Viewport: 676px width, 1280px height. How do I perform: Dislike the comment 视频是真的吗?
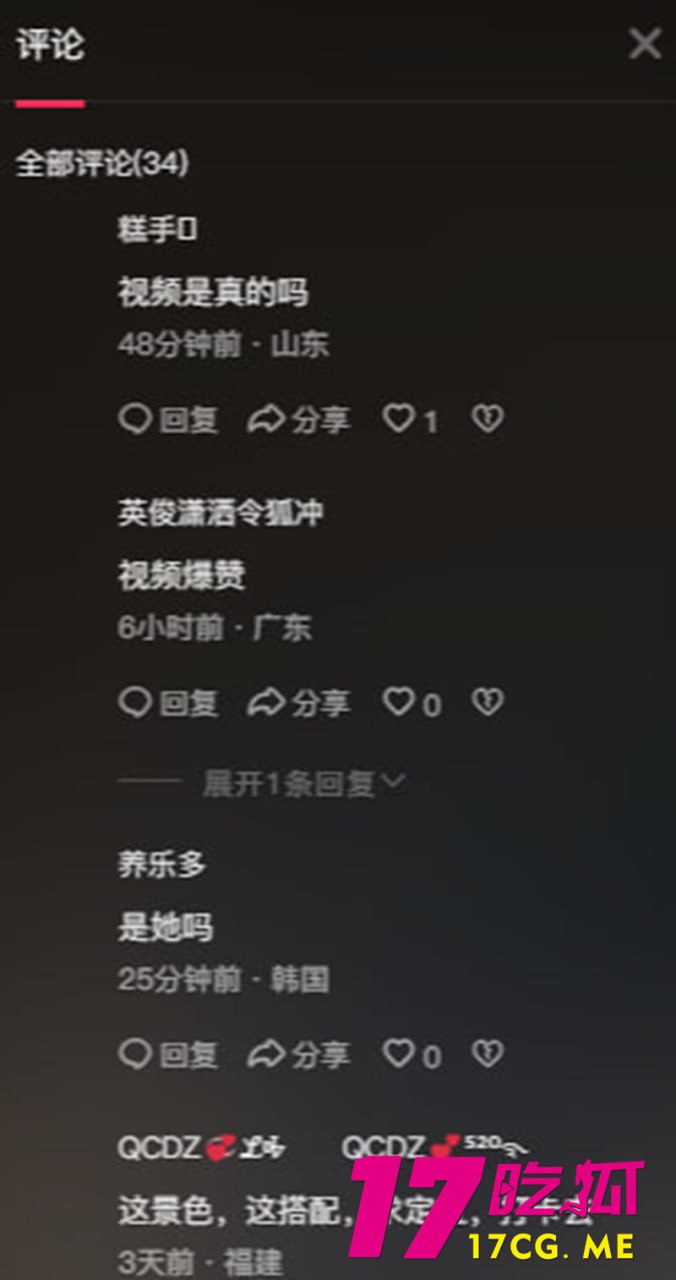coord(487,419)
